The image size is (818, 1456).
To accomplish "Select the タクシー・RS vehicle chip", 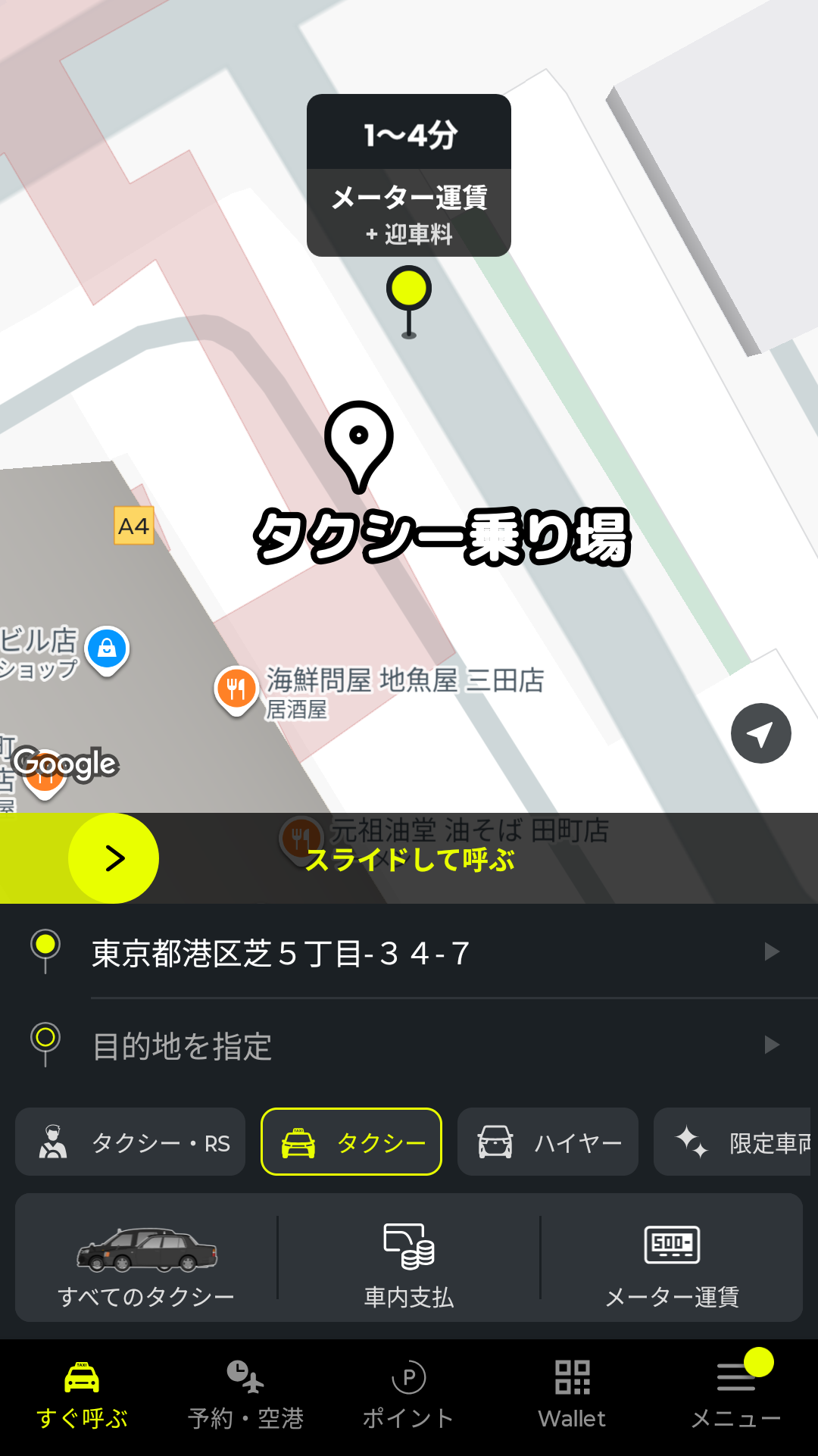I will tap(130, 1142).
